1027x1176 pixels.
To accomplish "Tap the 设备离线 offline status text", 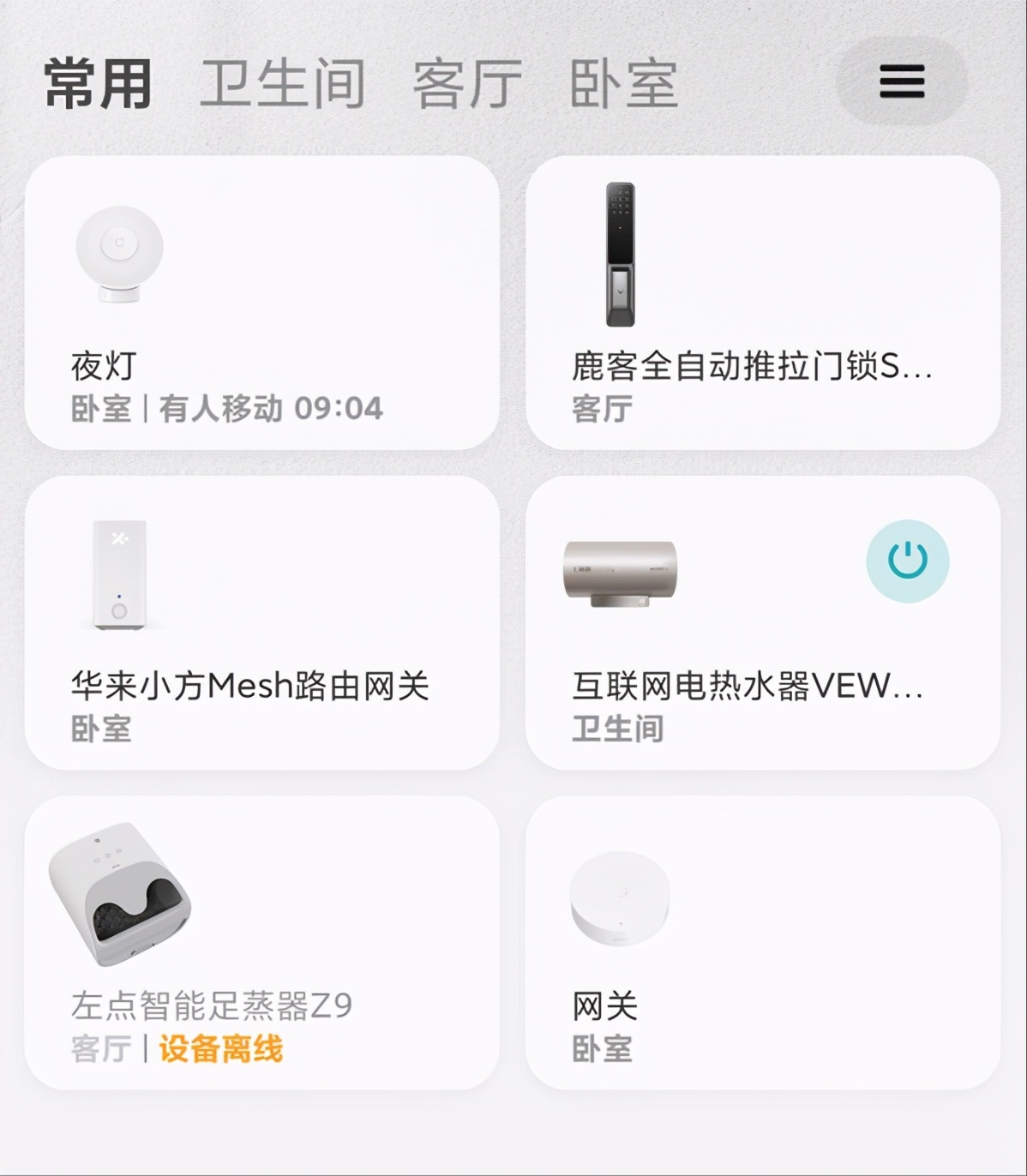I will [221, 1049].
